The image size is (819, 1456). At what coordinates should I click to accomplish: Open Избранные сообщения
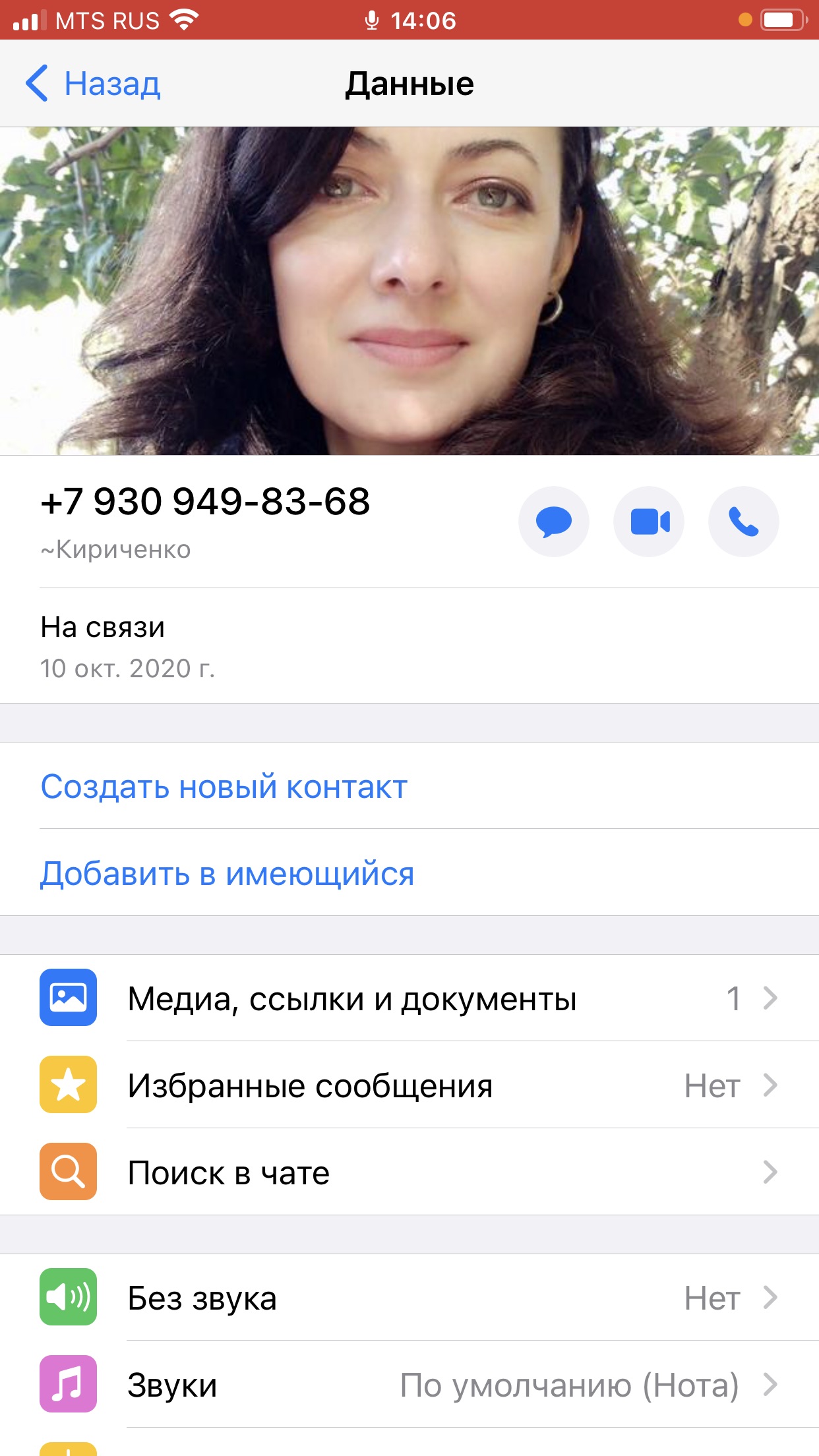point(409,1085)
